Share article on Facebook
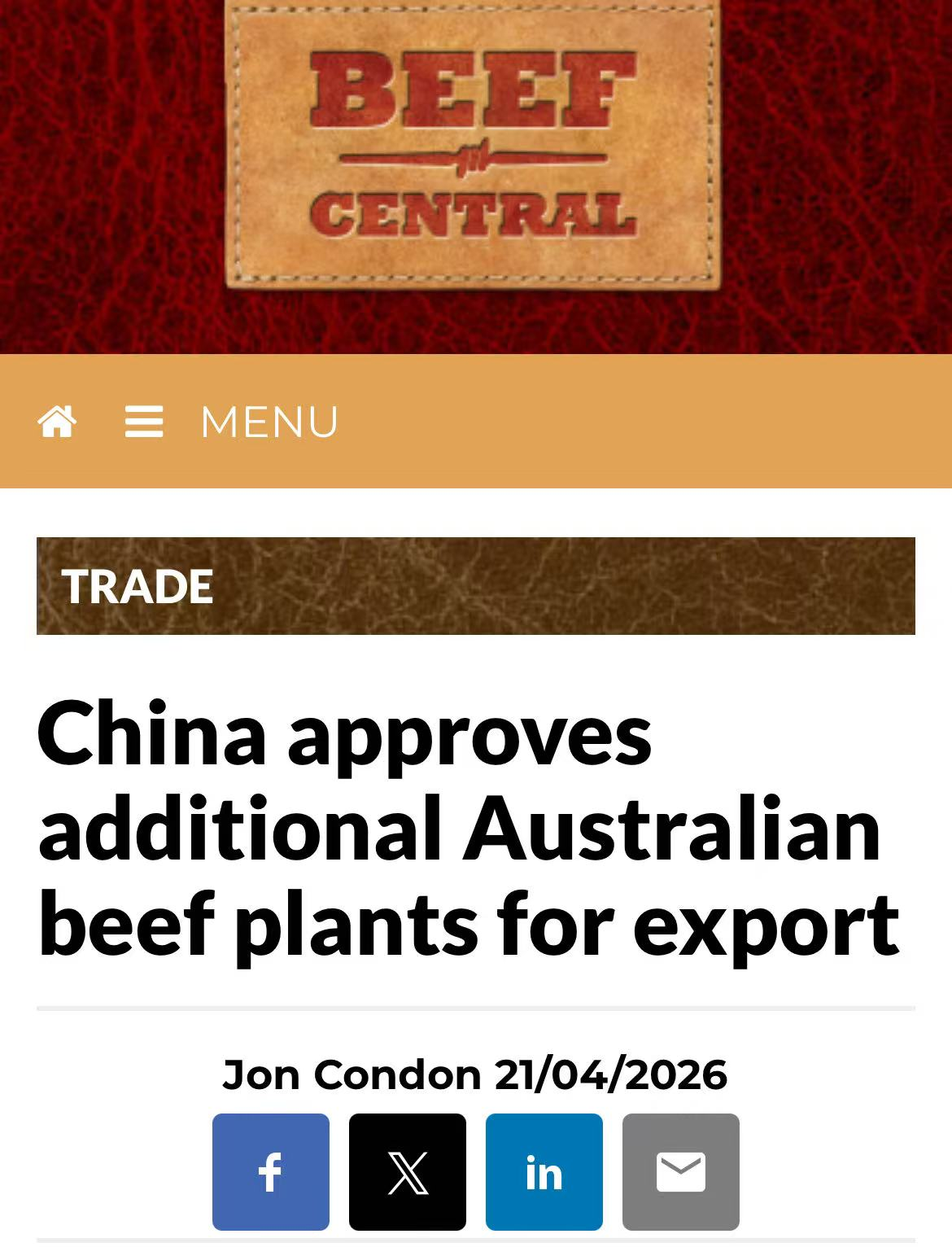 [271, 1172]
